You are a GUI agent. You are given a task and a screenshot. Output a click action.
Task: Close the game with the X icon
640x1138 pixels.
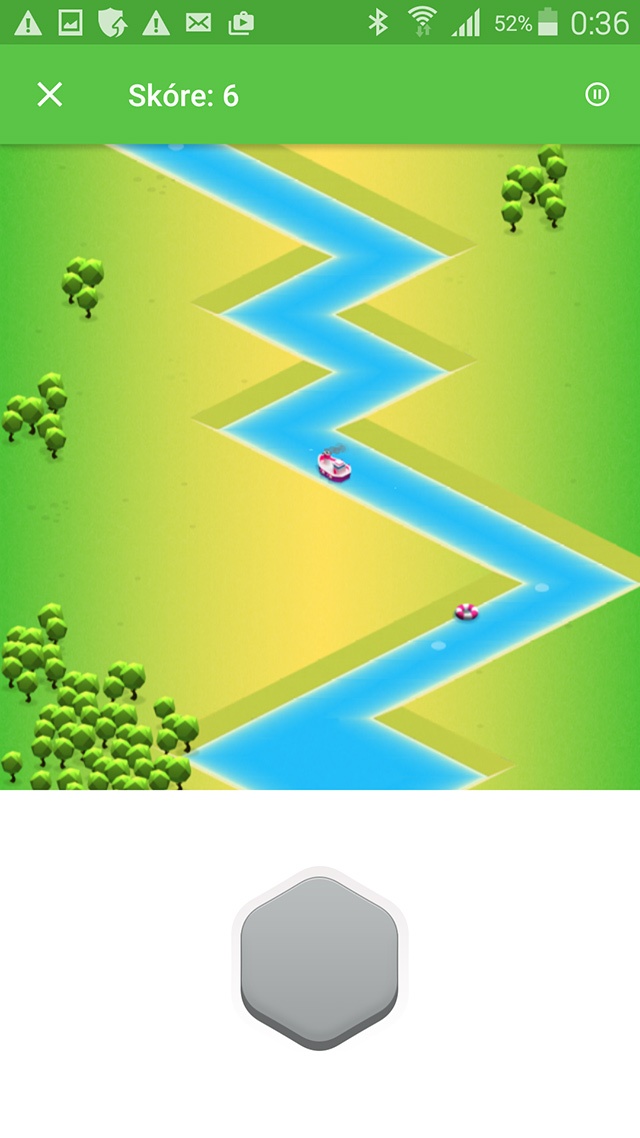[50, 94]
